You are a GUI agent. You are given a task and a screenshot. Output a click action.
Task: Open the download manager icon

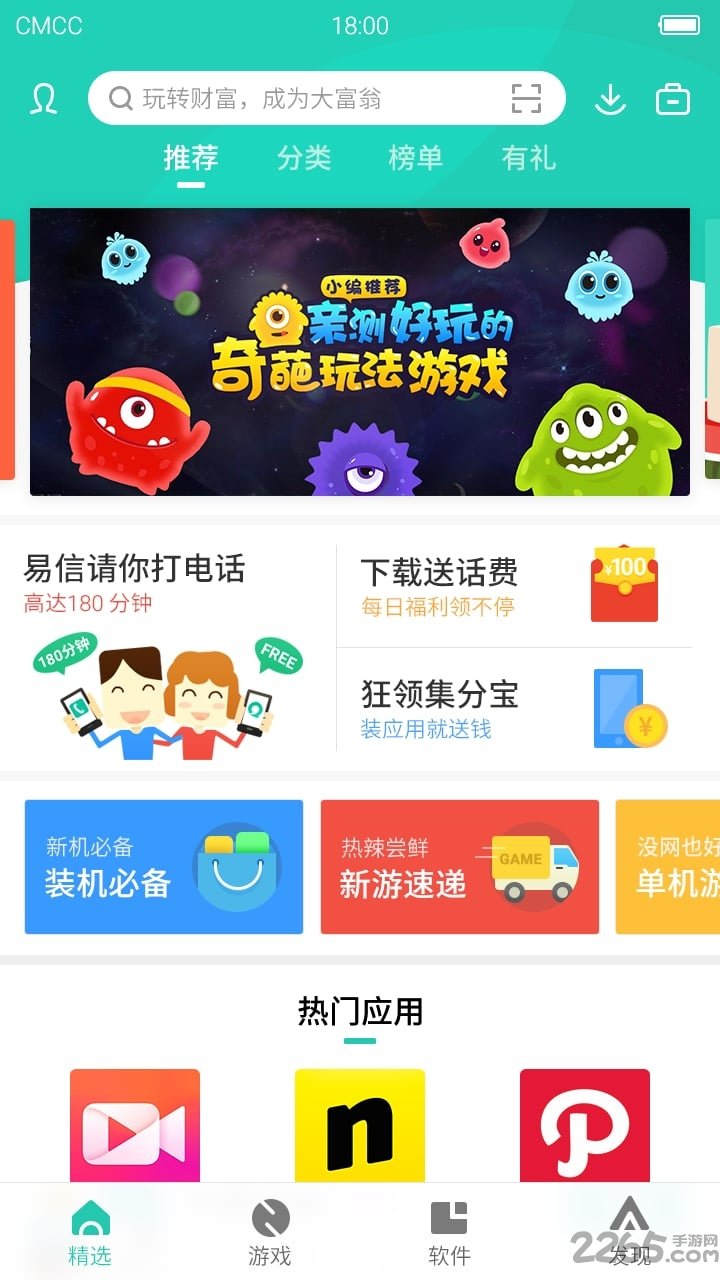pyautogui.click(x=610, y=97)
